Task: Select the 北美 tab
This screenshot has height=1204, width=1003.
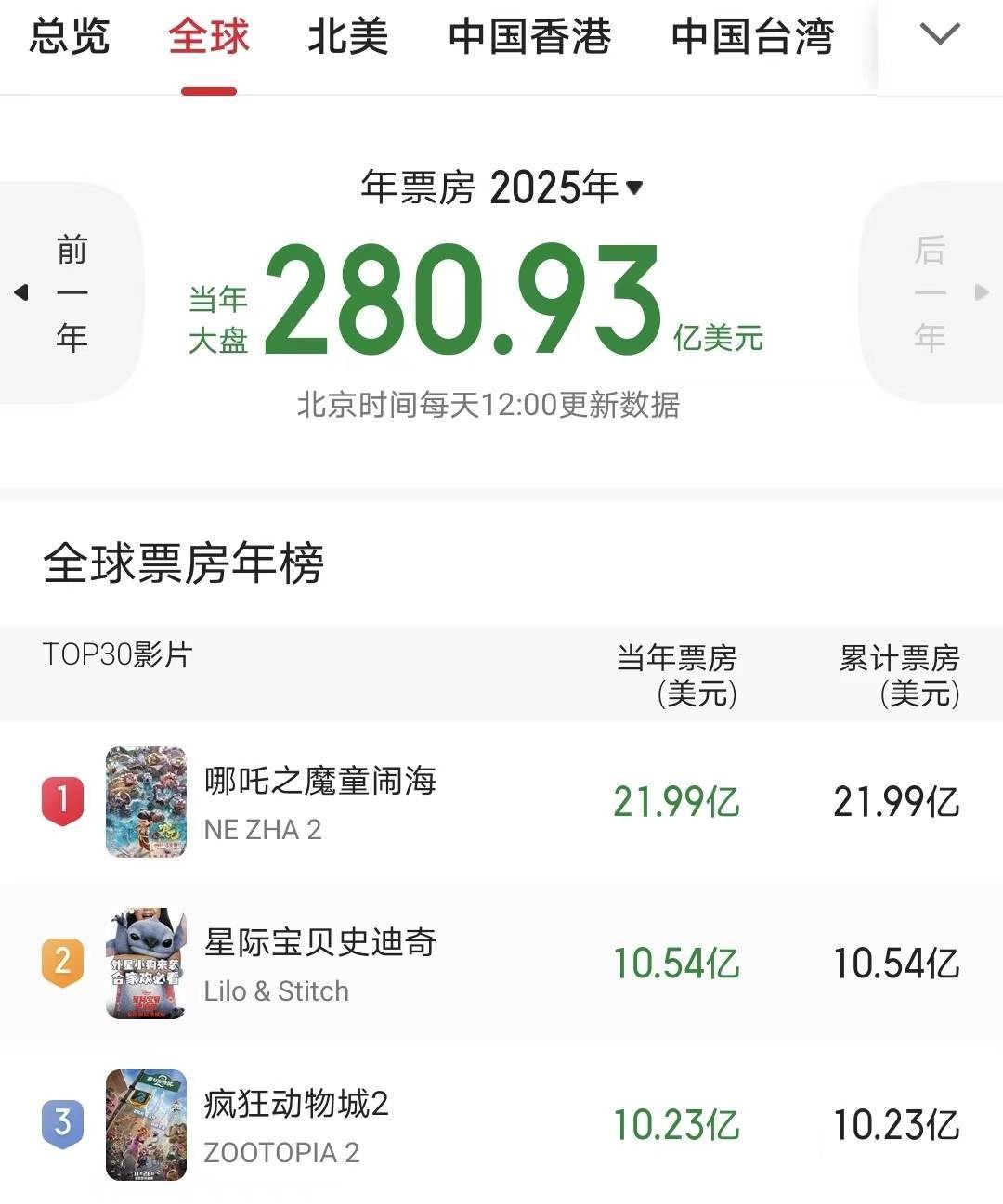Action: pos(347,37)
